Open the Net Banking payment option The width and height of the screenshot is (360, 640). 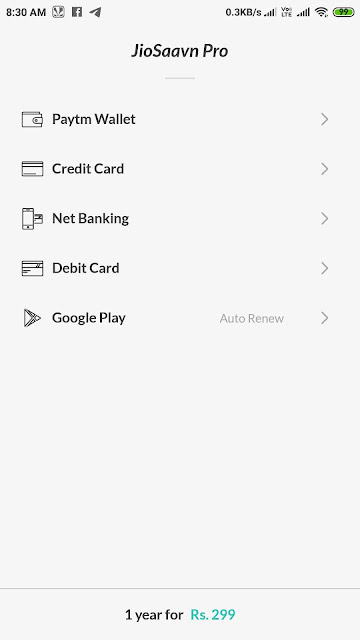(180, 218)
